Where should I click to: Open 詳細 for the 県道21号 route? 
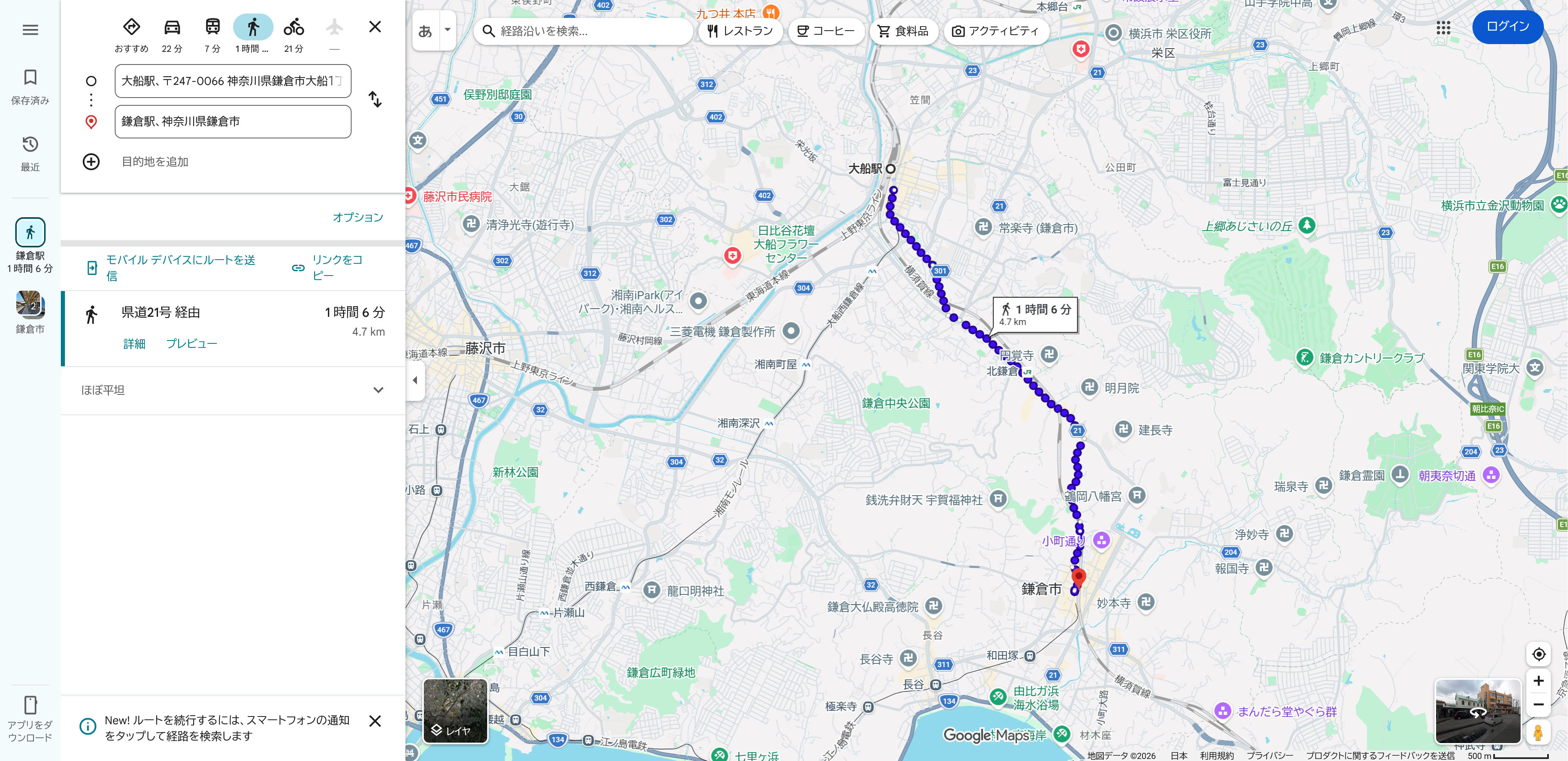coord(134,344)
